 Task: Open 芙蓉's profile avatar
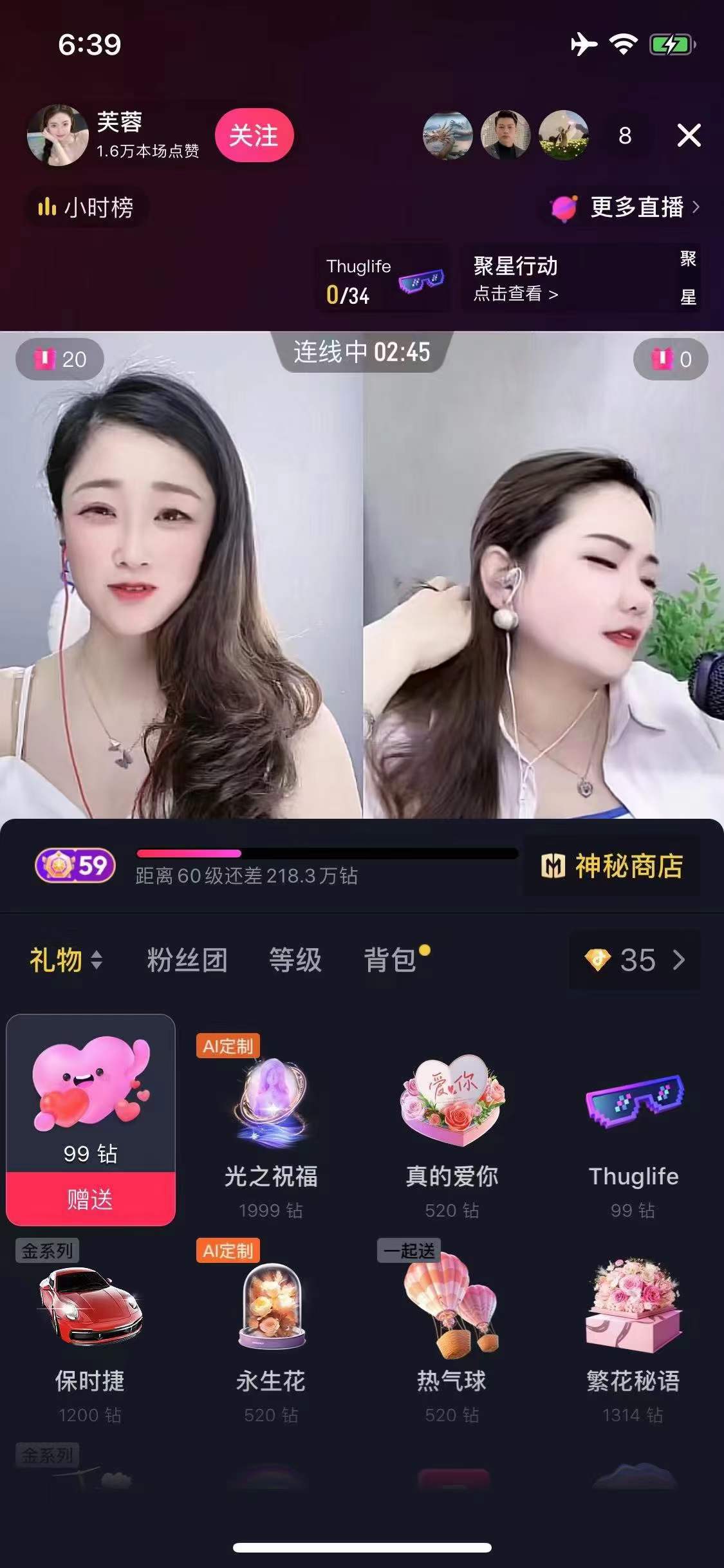(x=58, y=135)
